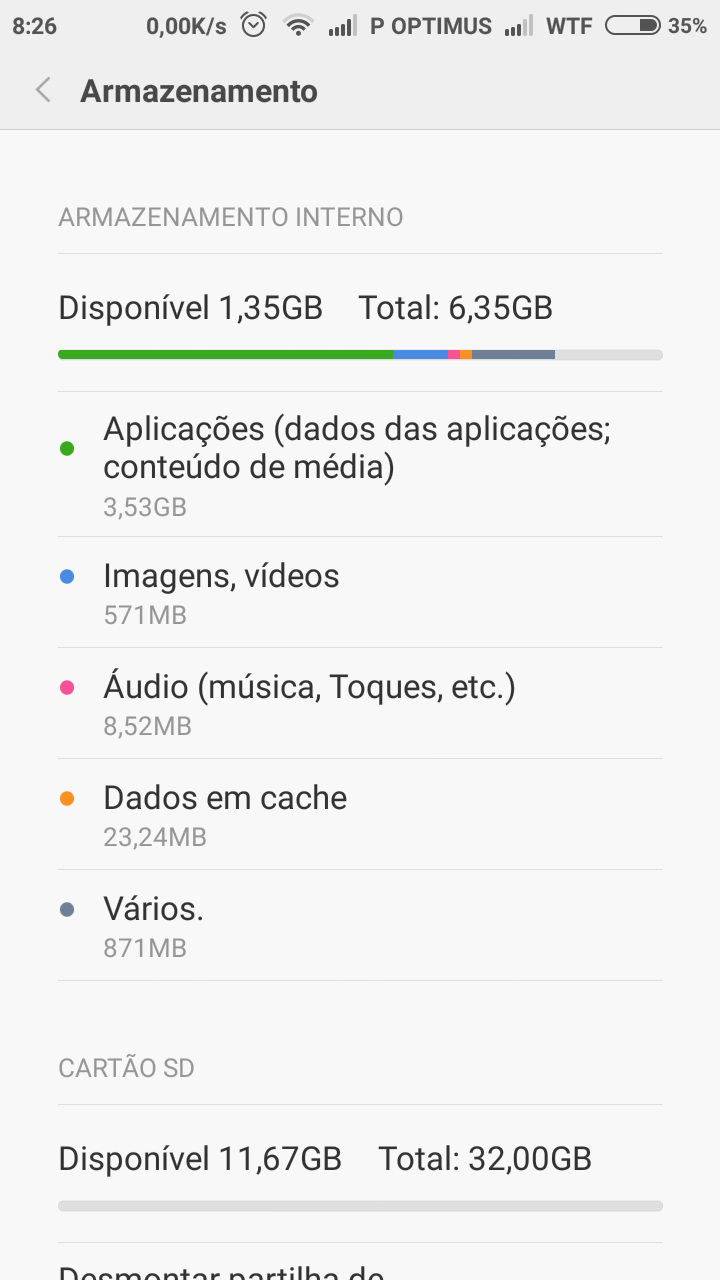Viewport: 720px width, 1280px height.
Task: Select Dados em cache row
Action: click(x=360, y=814)
